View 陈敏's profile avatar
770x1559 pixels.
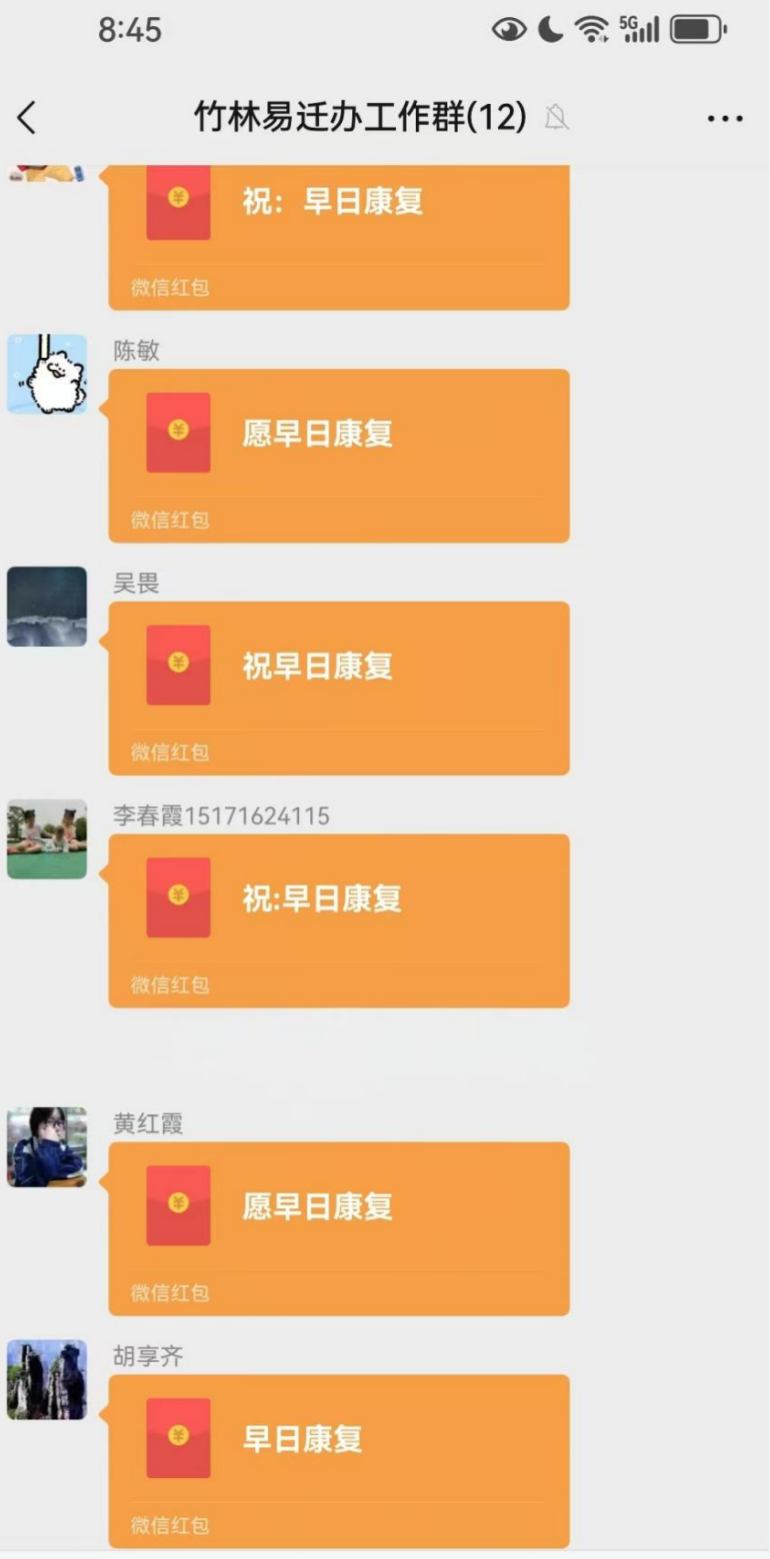tap(47, 374)
